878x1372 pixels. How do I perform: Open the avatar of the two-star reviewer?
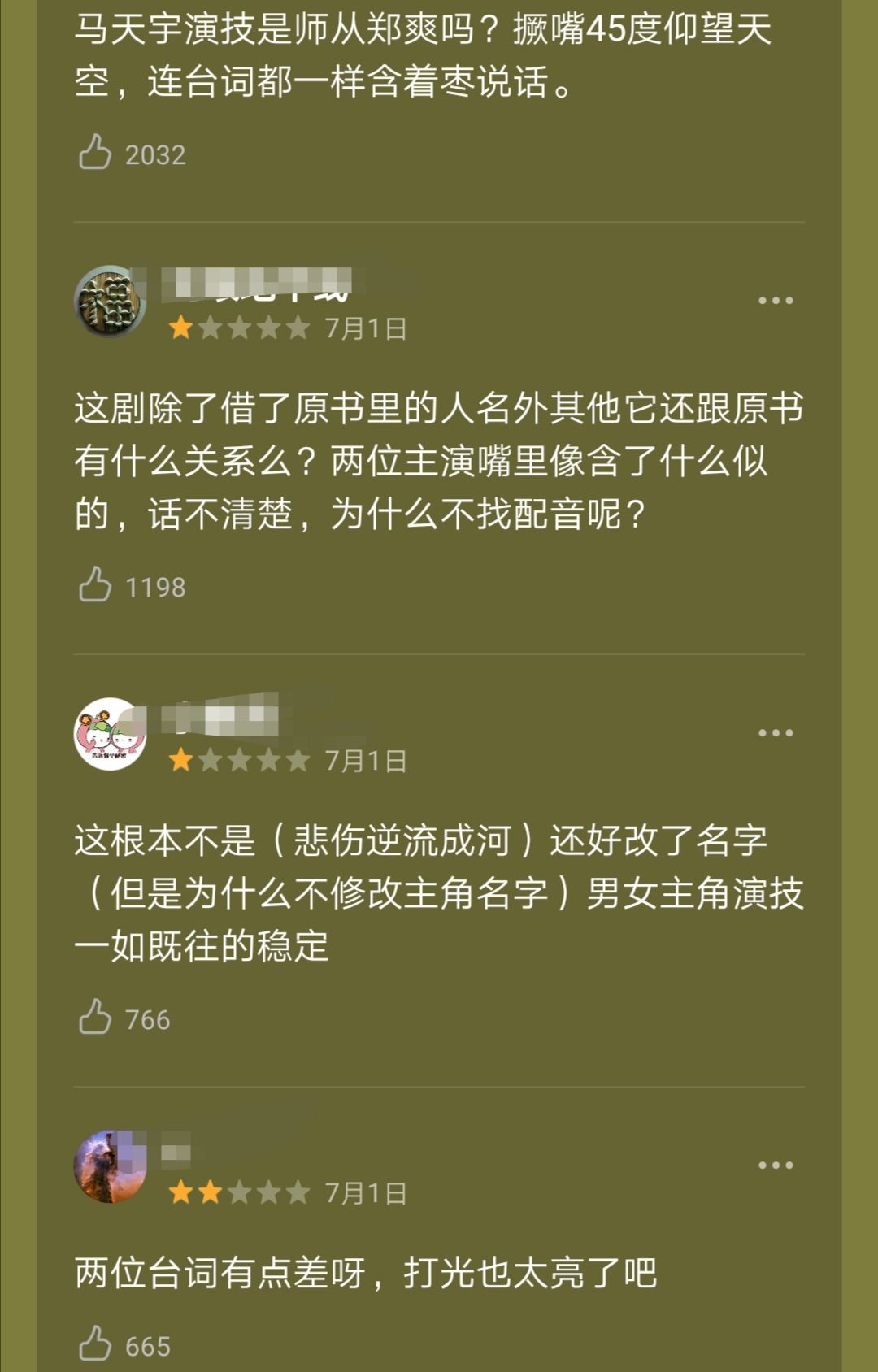click(110, 1166)
